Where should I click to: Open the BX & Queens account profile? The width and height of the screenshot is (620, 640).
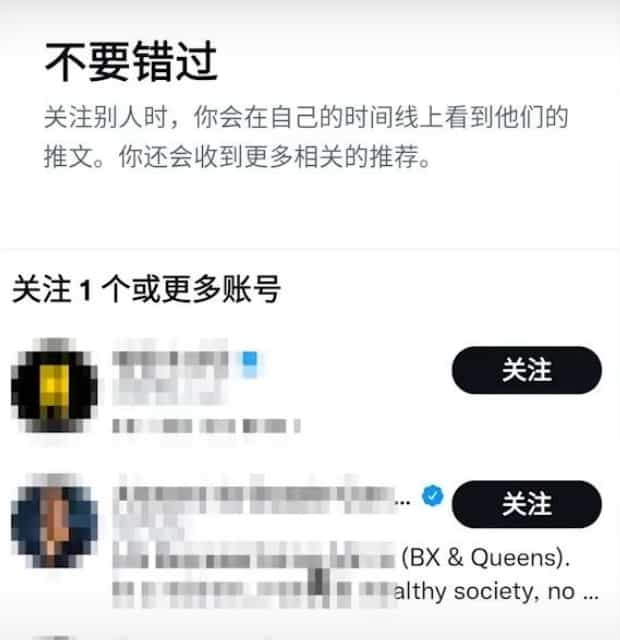tap(55, 522)
